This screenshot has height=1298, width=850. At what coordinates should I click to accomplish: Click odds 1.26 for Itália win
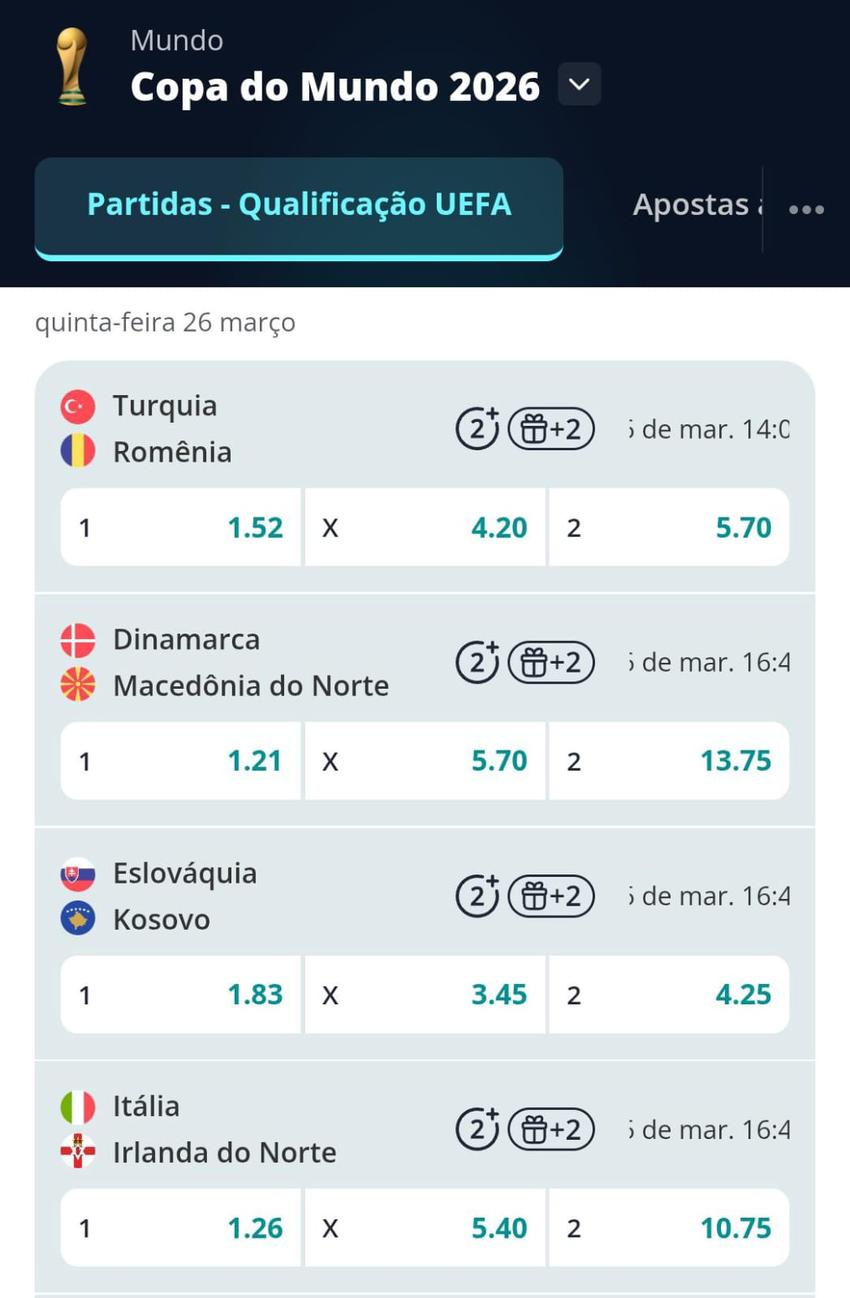coord(180,1227)
